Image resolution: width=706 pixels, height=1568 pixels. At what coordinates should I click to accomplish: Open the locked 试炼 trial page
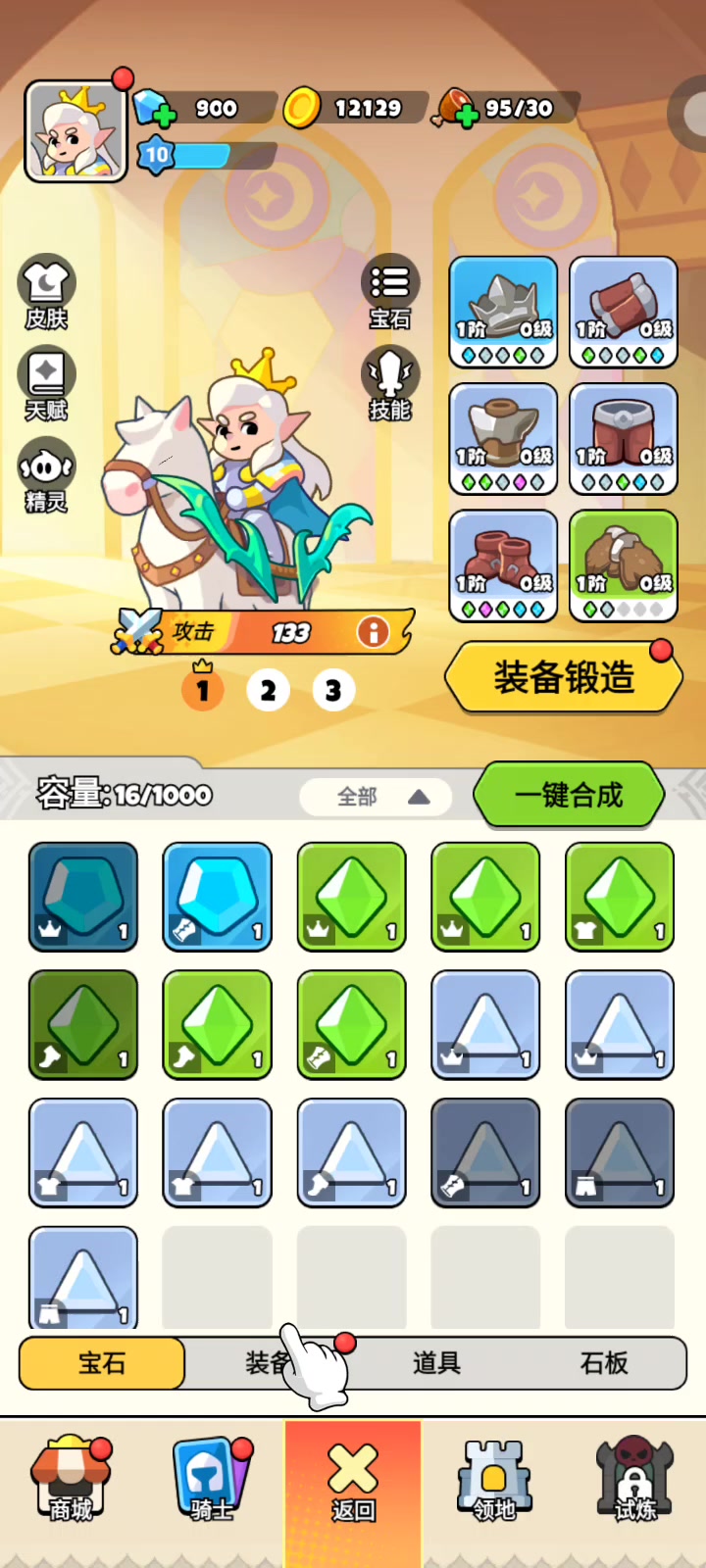(x=634, y=1480)
